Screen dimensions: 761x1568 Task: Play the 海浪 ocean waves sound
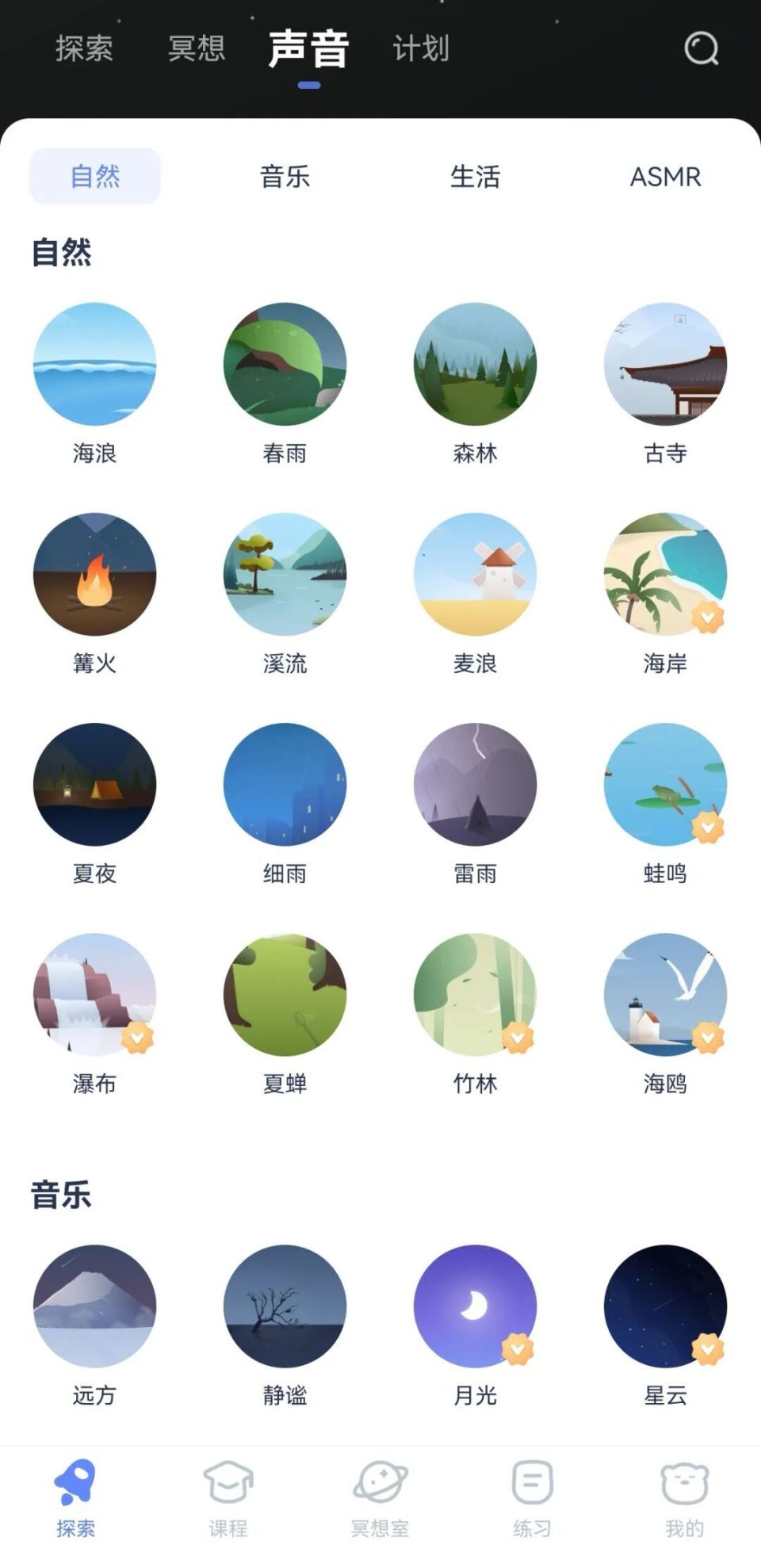[x=94, y=365]
